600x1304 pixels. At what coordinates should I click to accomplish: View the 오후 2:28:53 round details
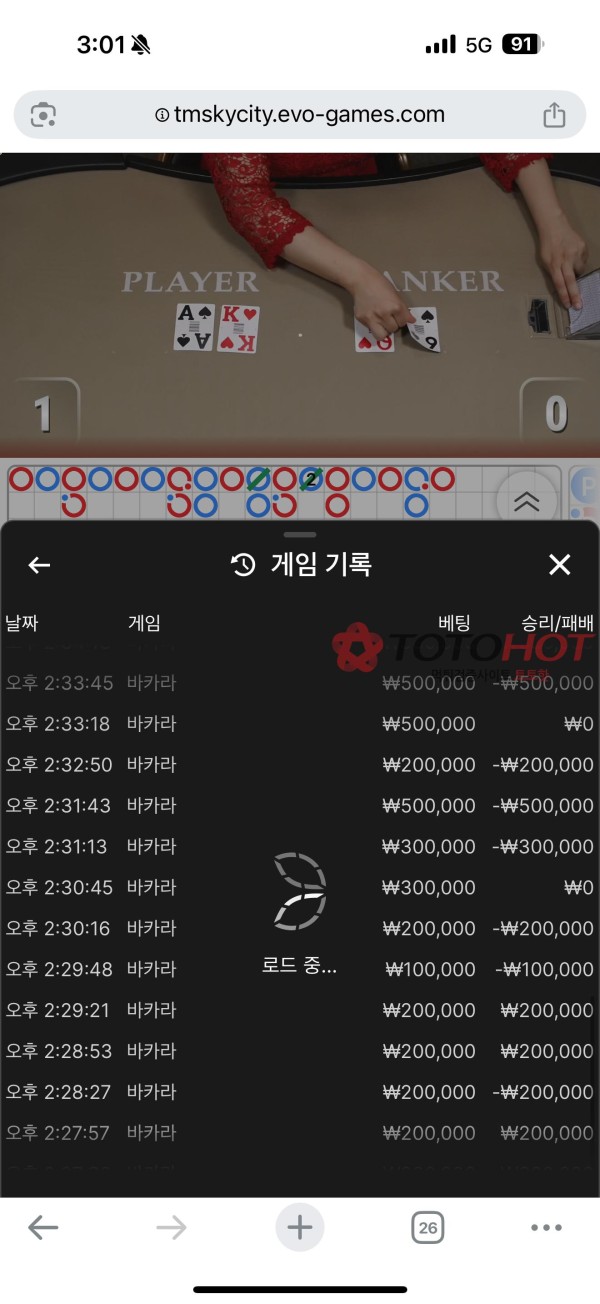(x=300, y=1052)
